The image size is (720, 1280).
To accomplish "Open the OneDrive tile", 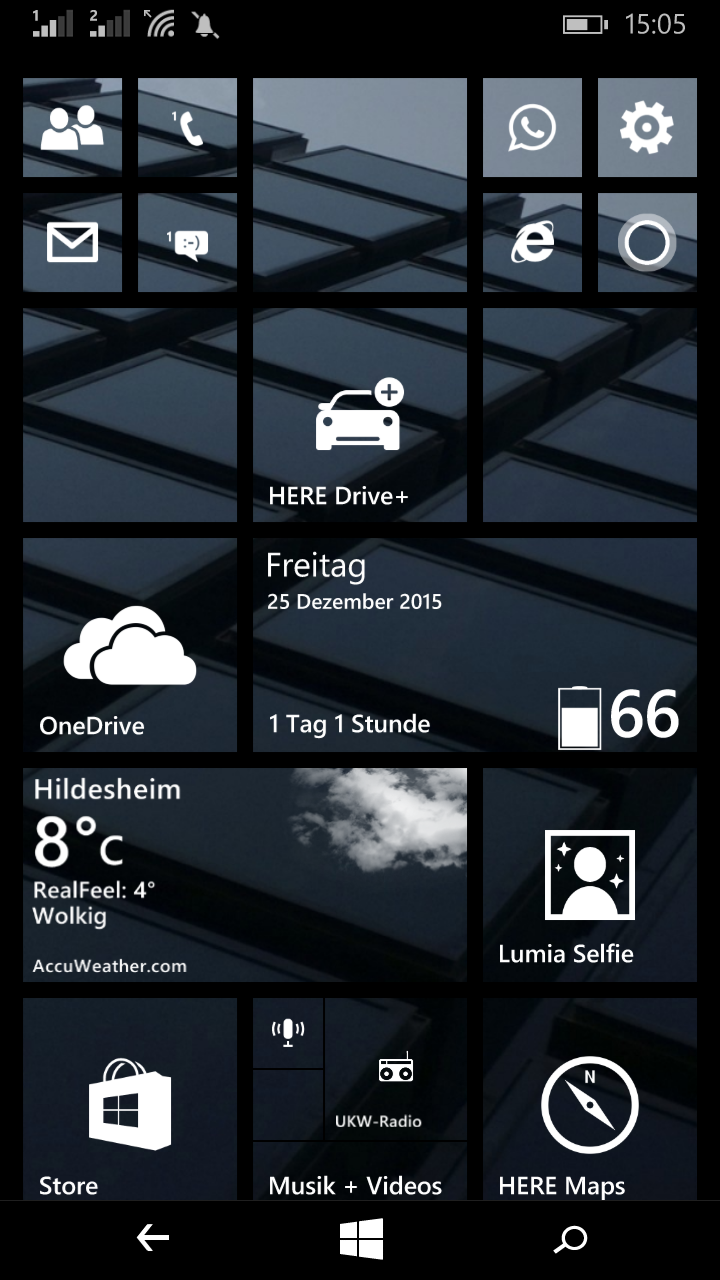I will [130, 645].
